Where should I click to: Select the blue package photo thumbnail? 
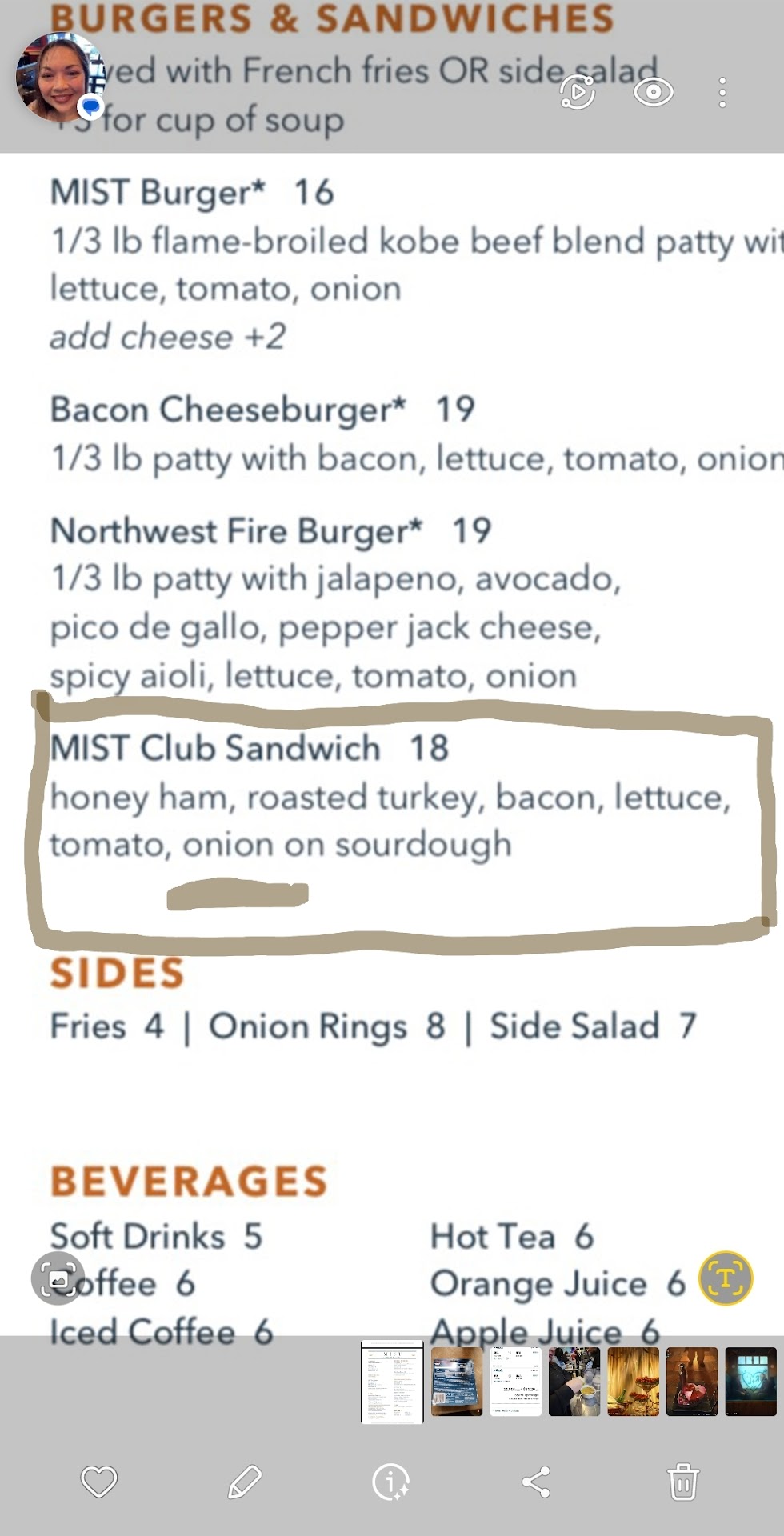click(457, 1382)
